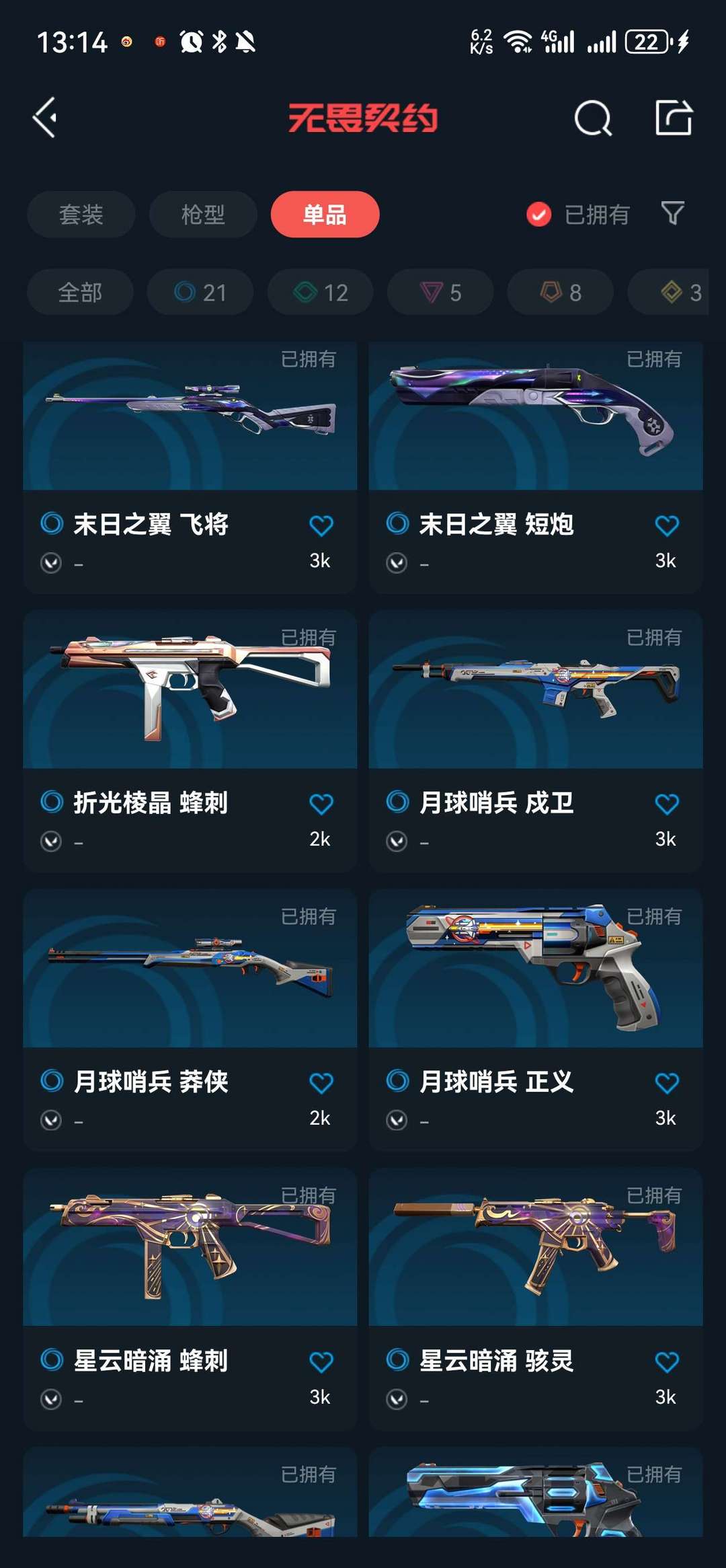Go back using the top-left arrow
Screen dimensions: 726x1568
coord(45,118)
